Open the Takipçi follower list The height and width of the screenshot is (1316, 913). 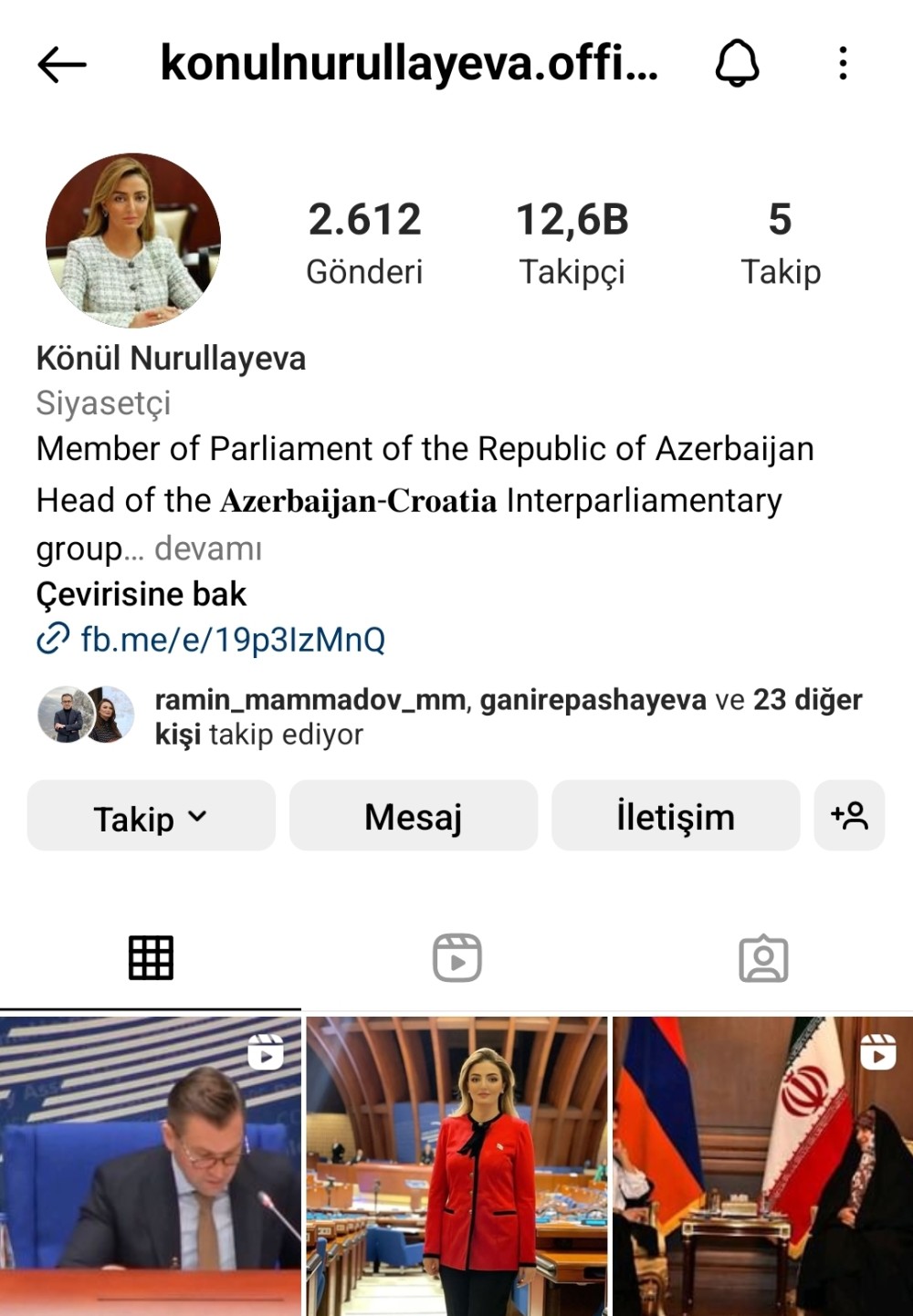pyautogui.click(x=572, y=240)
